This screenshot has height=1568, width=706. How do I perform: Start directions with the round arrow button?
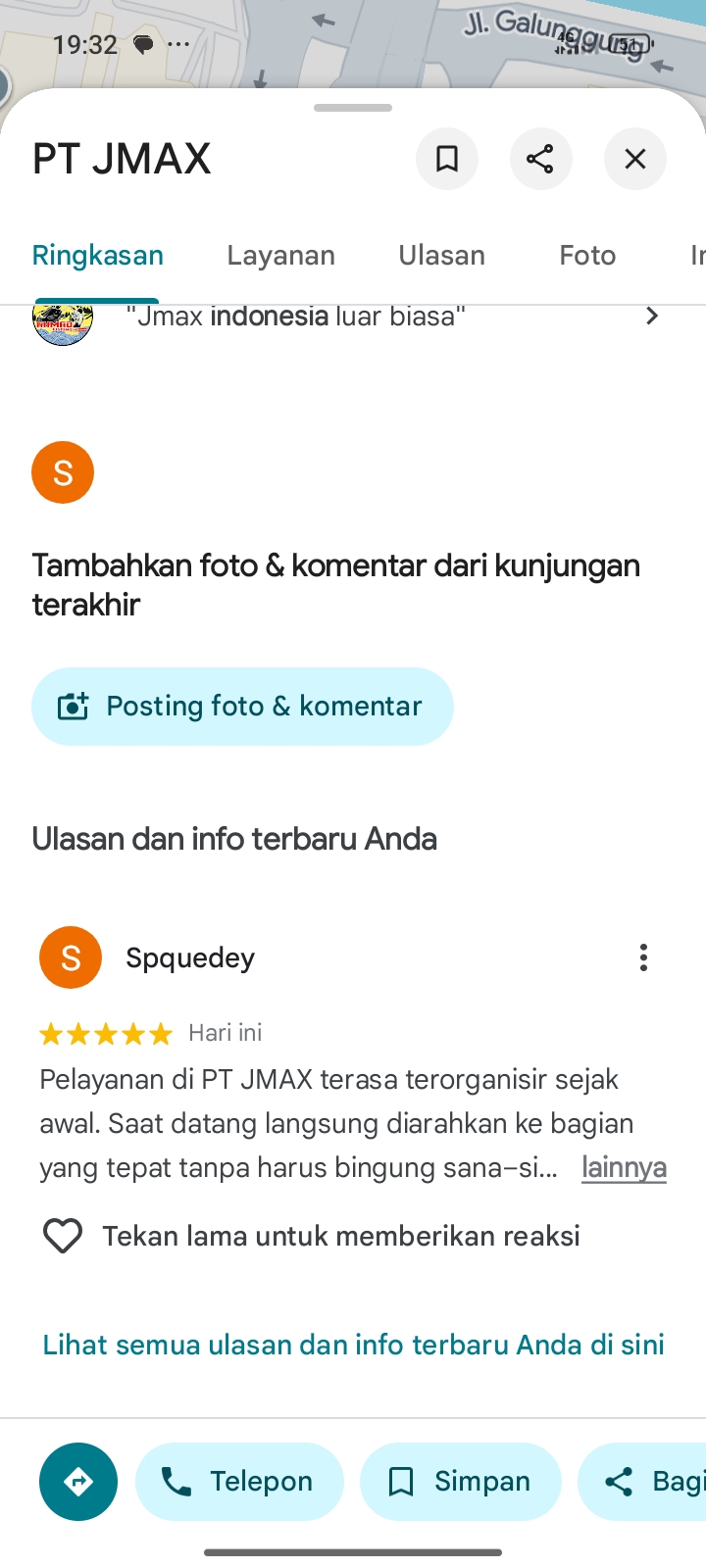coord(78,1482)
